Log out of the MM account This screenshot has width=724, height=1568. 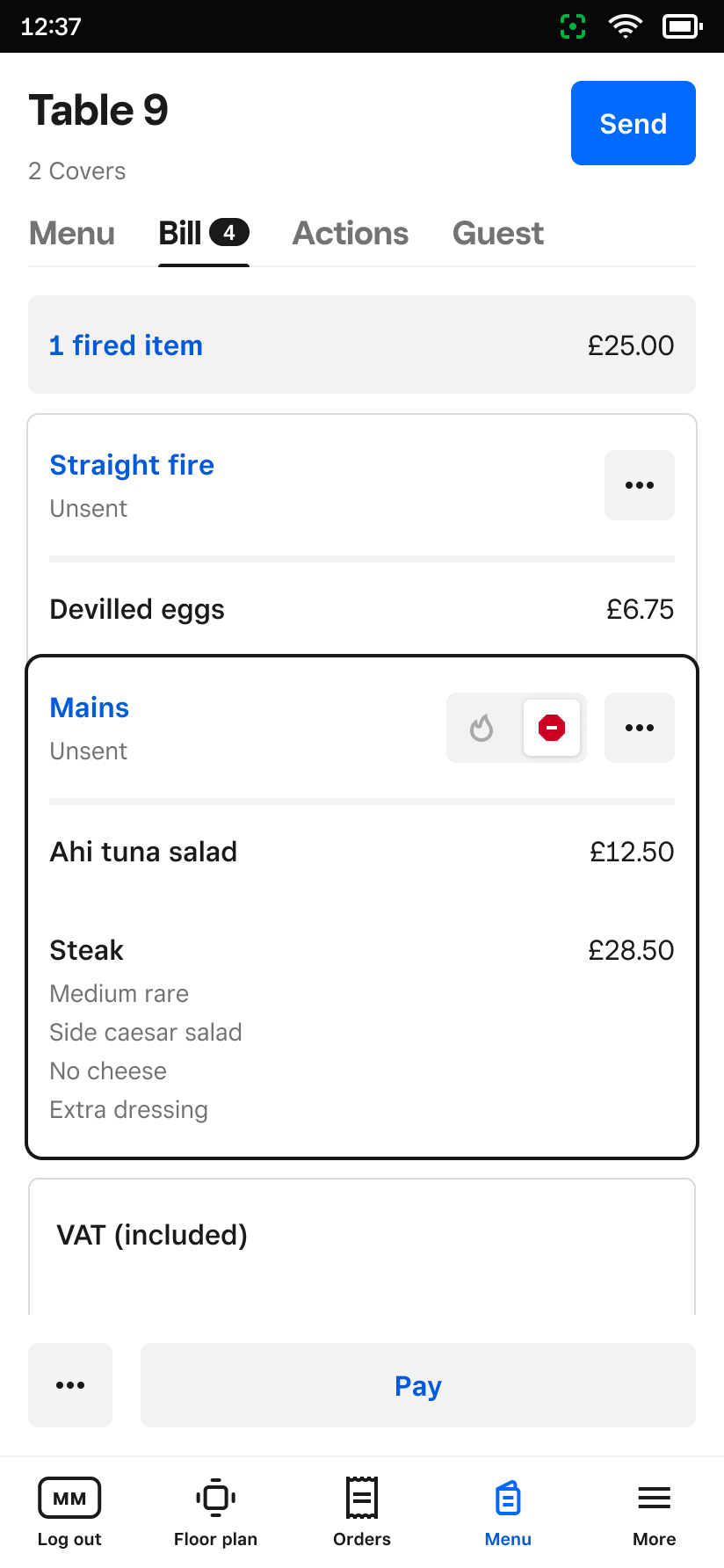69,1512
